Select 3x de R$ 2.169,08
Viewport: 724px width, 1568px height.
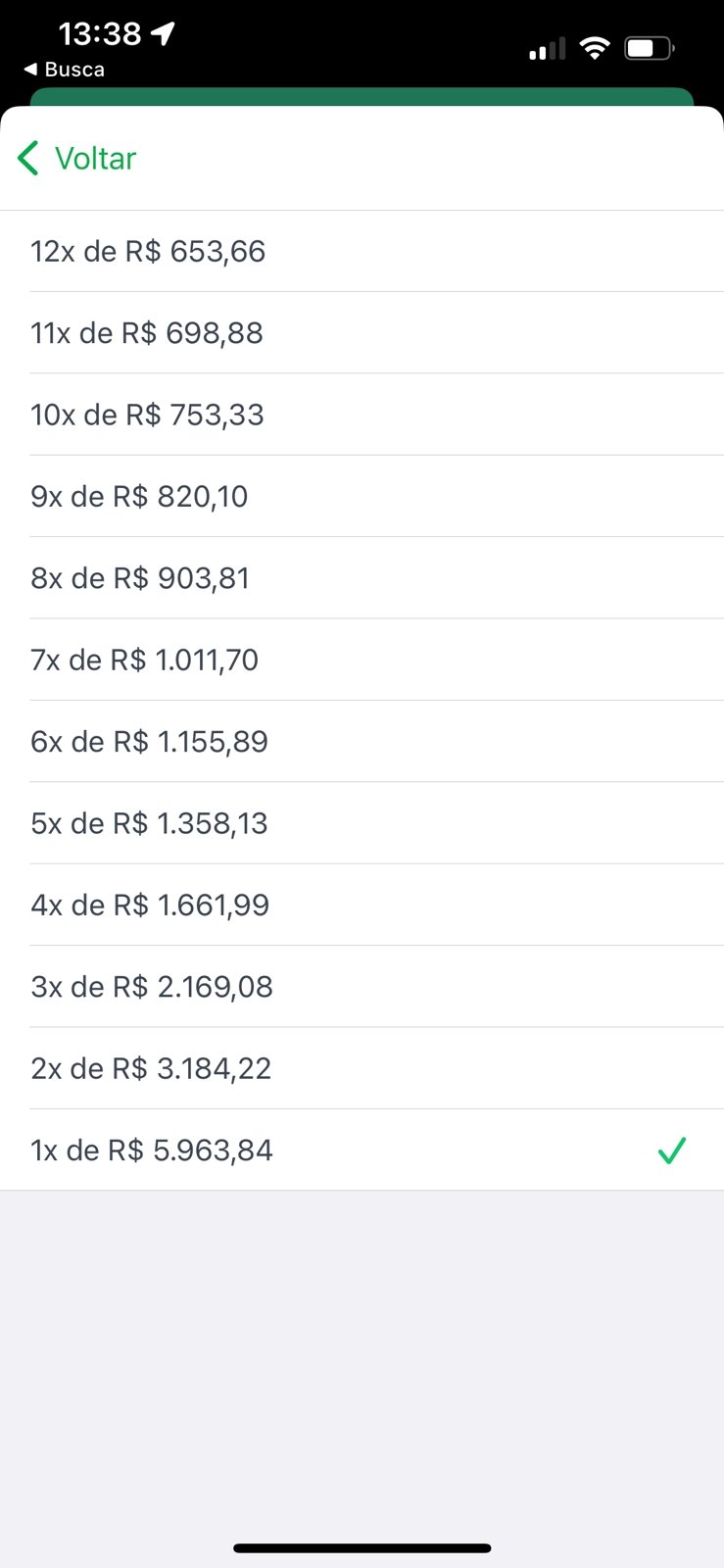click(362, 987)
